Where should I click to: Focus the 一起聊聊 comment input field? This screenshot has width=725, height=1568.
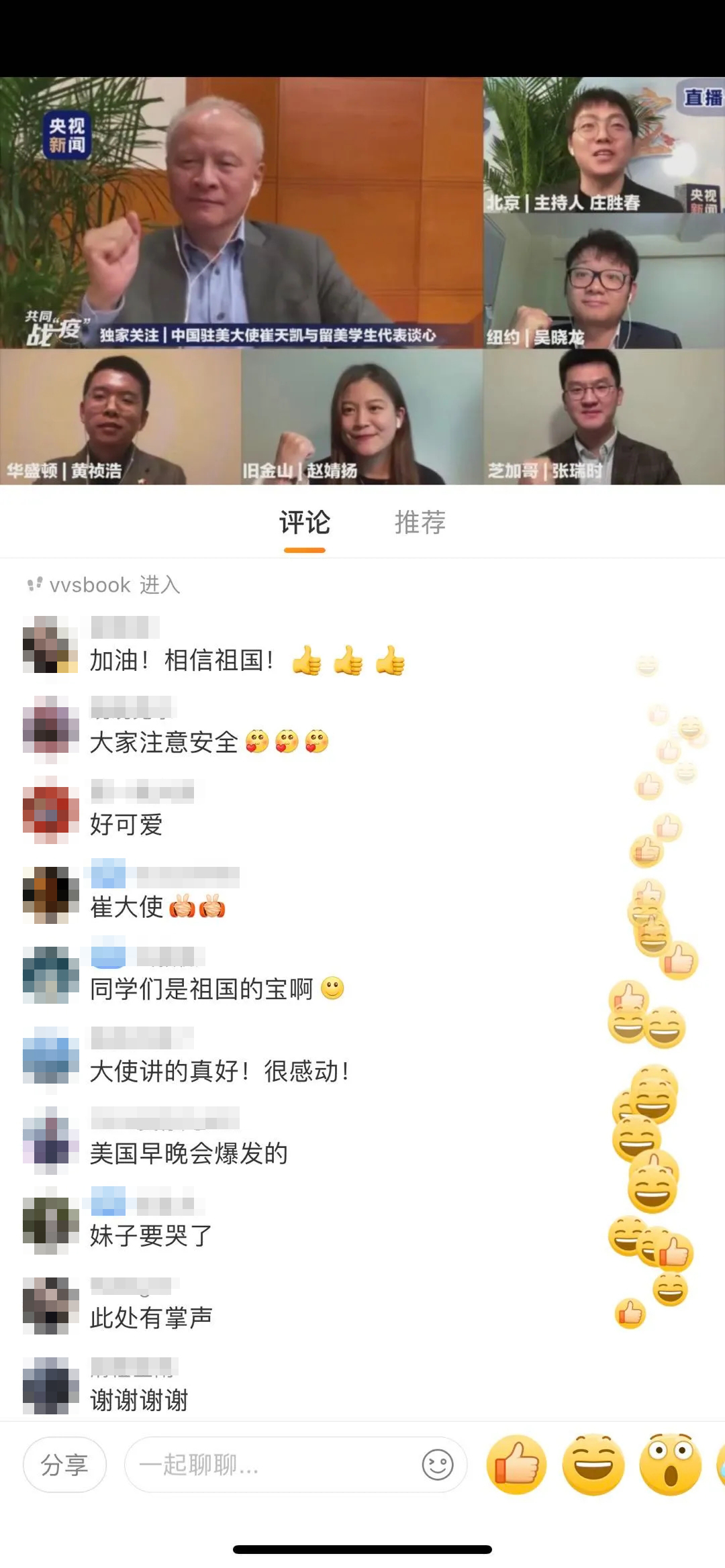269,1465
